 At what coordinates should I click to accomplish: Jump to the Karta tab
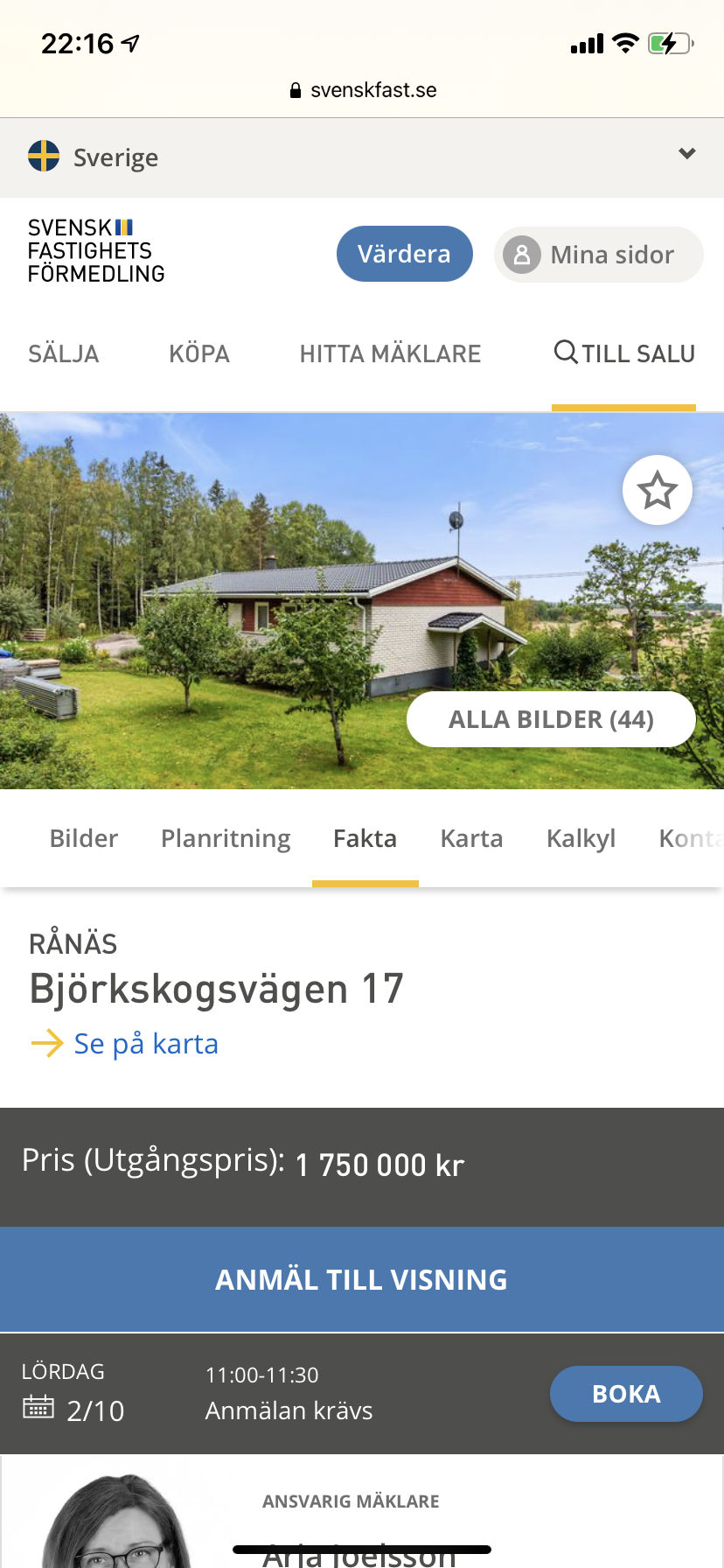tap(471, 838)
